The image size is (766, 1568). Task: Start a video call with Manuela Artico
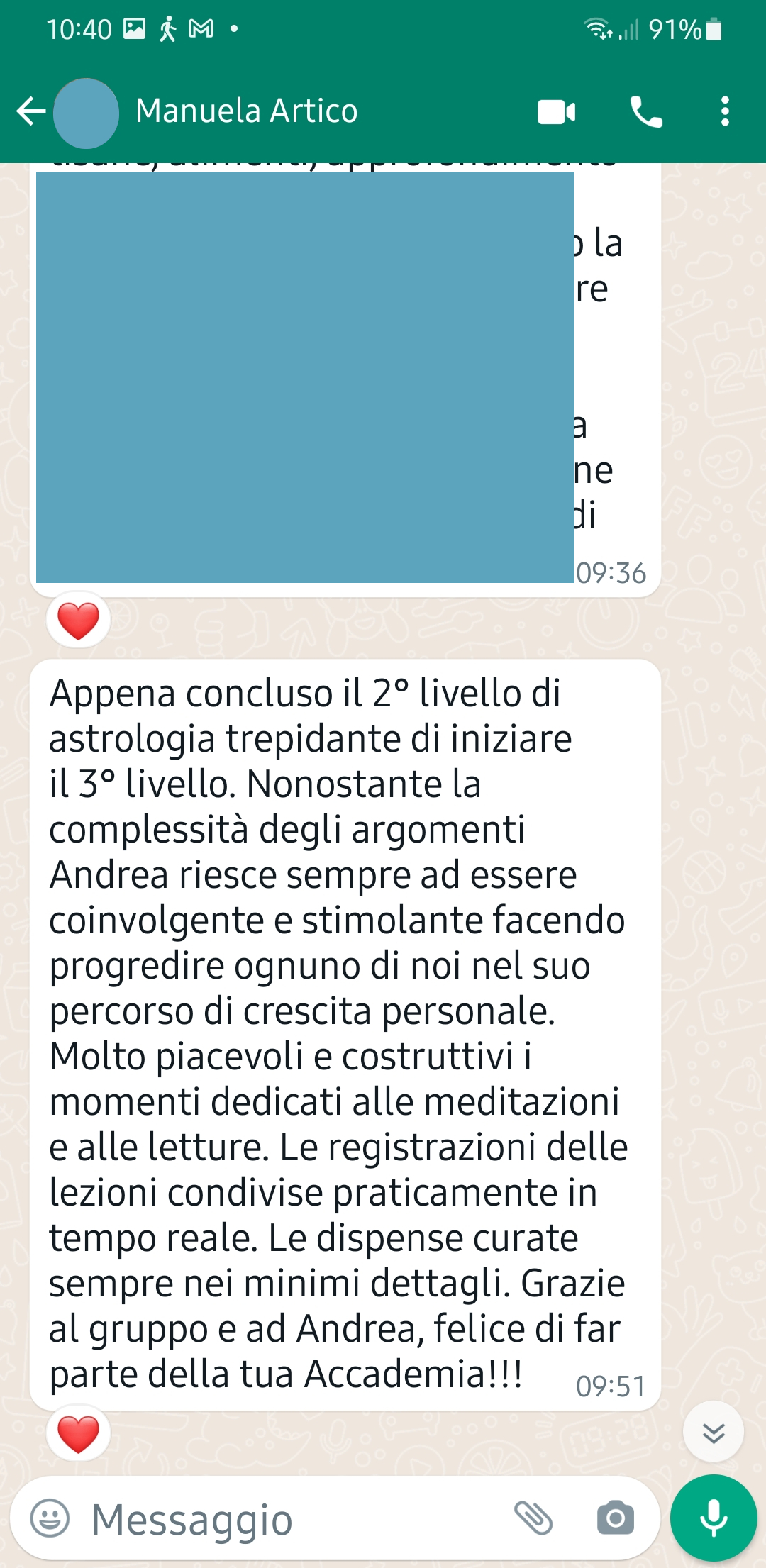pos(557,112)
